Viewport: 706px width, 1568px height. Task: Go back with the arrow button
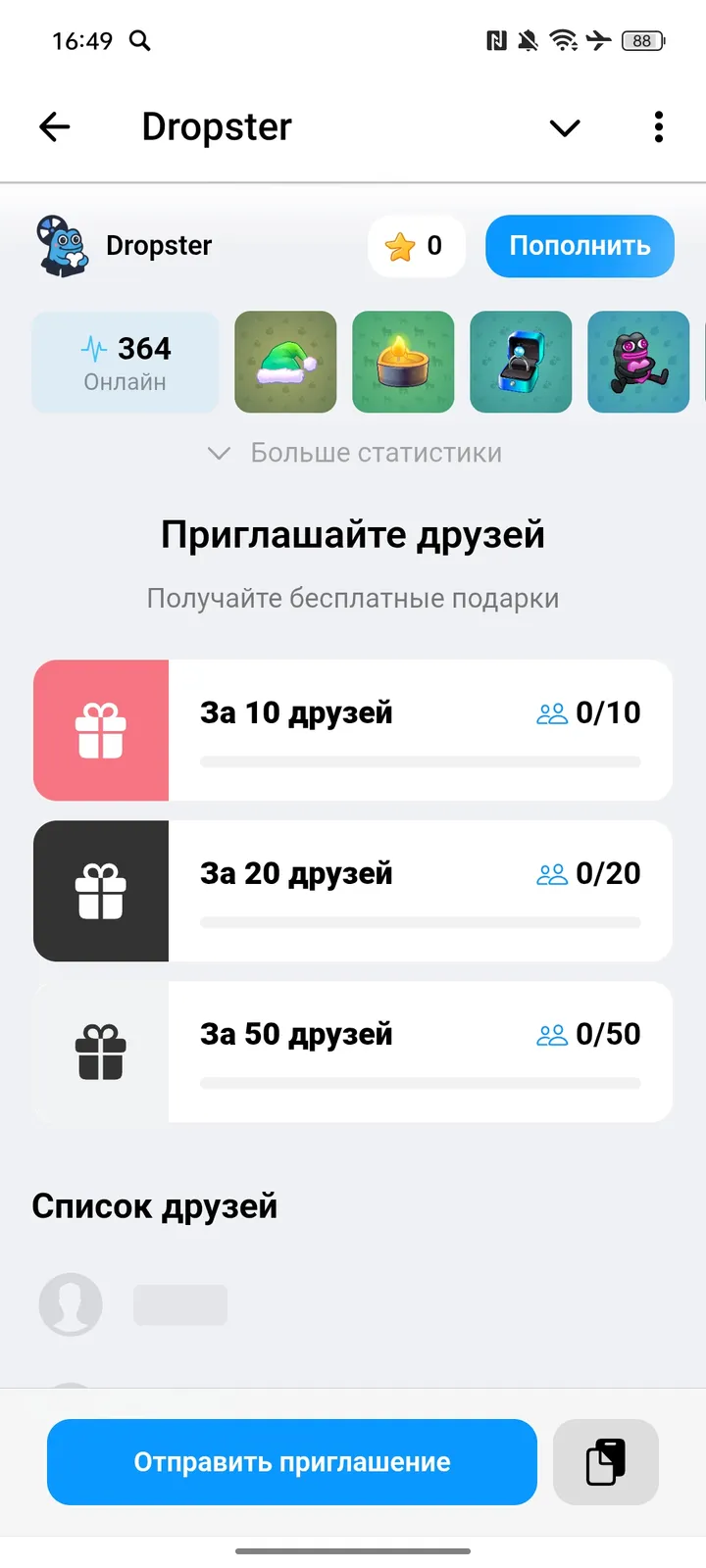55,126
